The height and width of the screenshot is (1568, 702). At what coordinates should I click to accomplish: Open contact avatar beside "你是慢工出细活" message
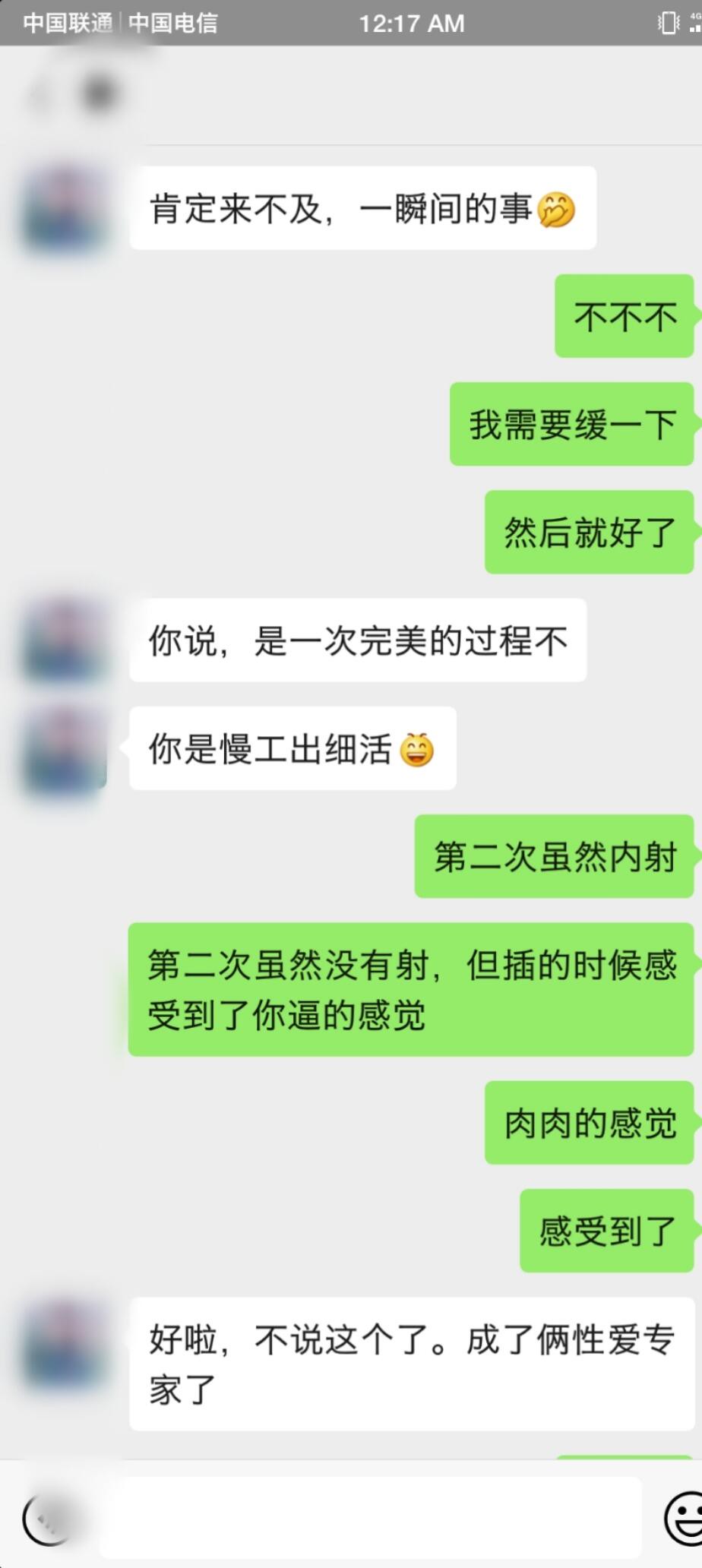click(x=65, y=750)
